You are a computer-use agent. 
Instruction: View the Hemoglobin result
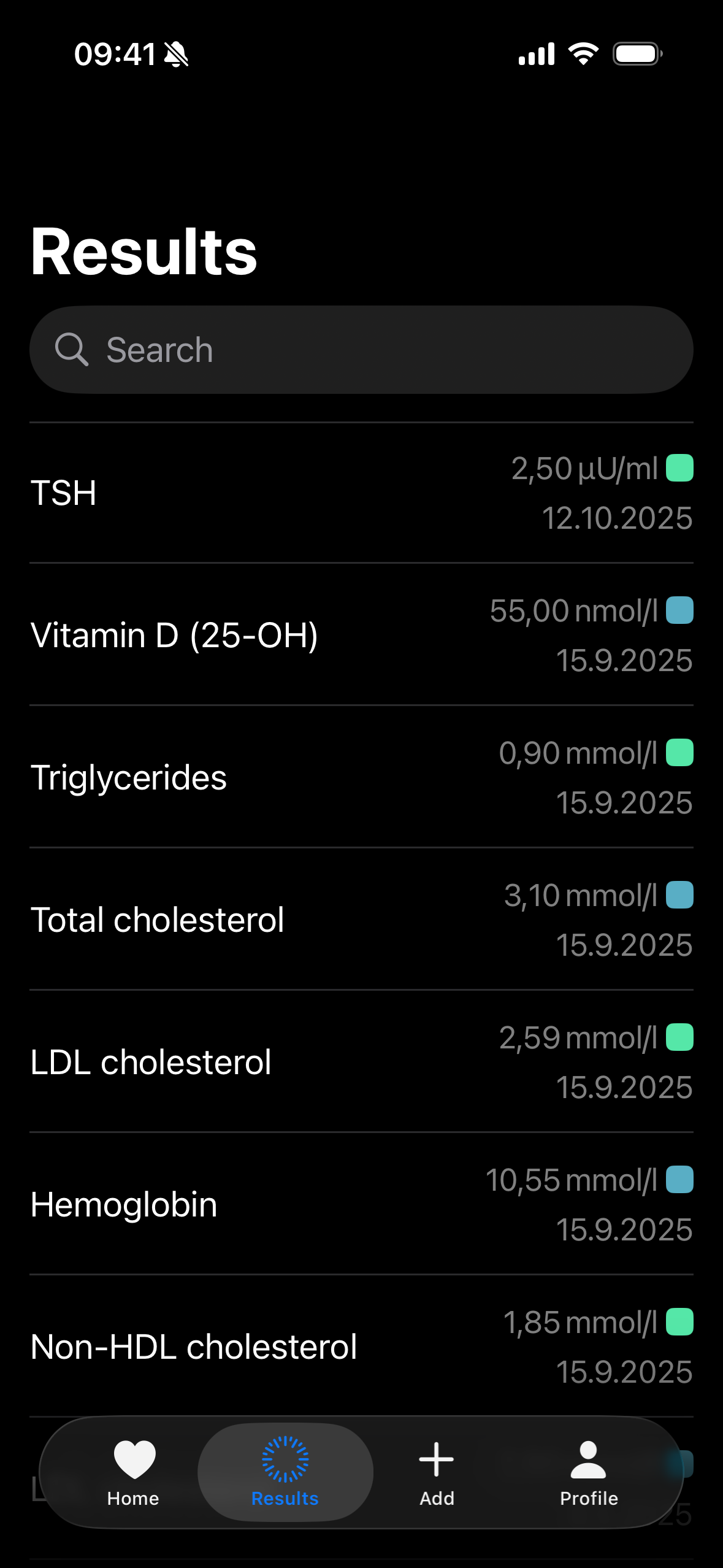(x=361, y=1204)
